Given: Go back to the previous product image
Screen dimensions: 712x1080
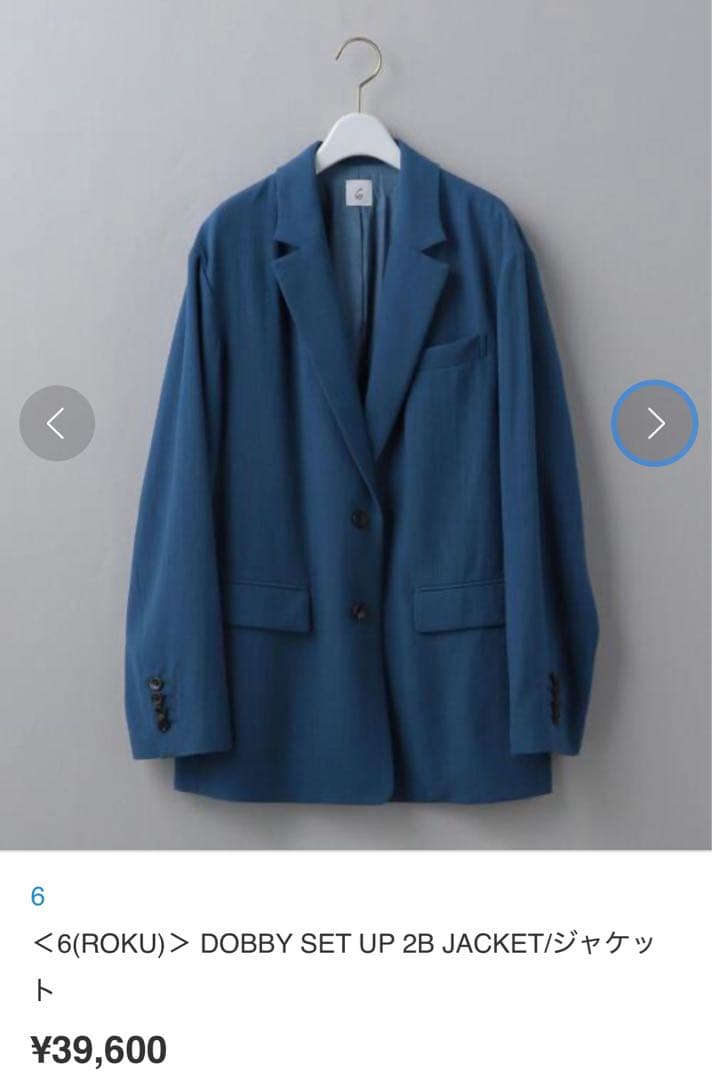Looking at the screenshot, I should 57,423.
